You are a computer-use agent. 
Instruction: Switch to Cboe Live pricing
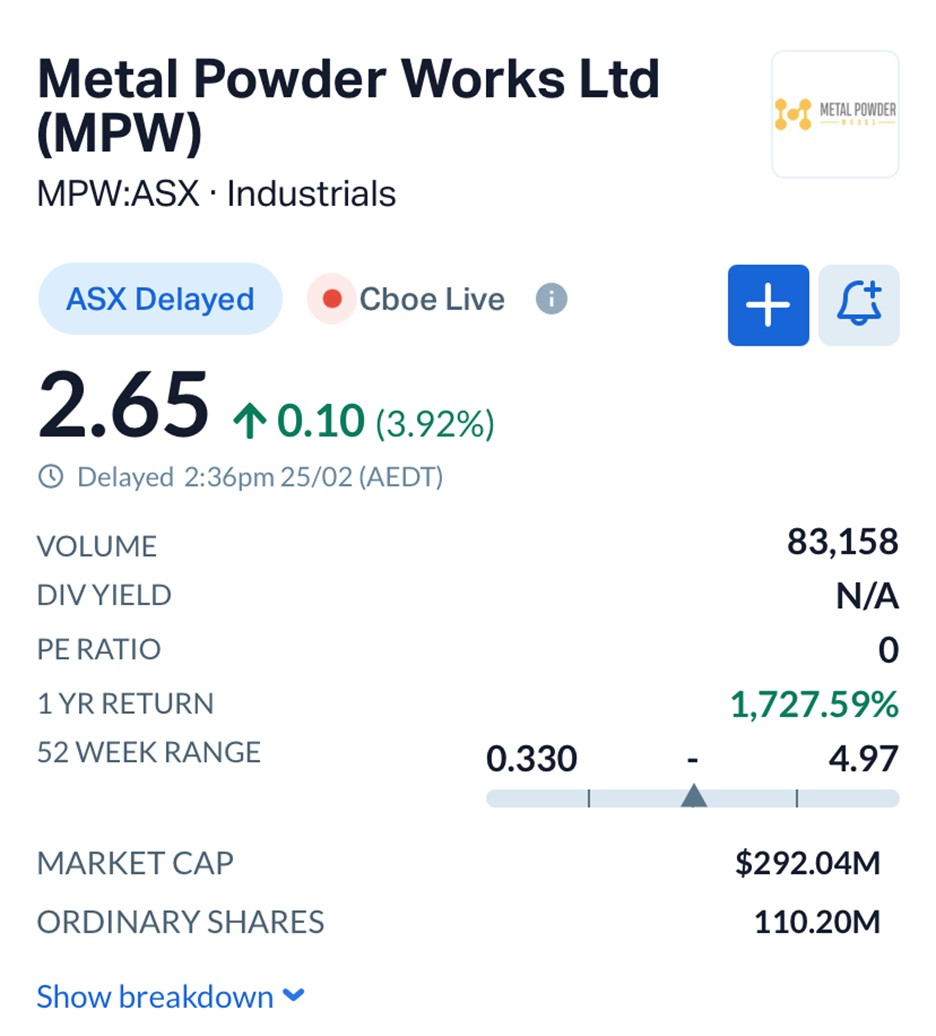408,299
